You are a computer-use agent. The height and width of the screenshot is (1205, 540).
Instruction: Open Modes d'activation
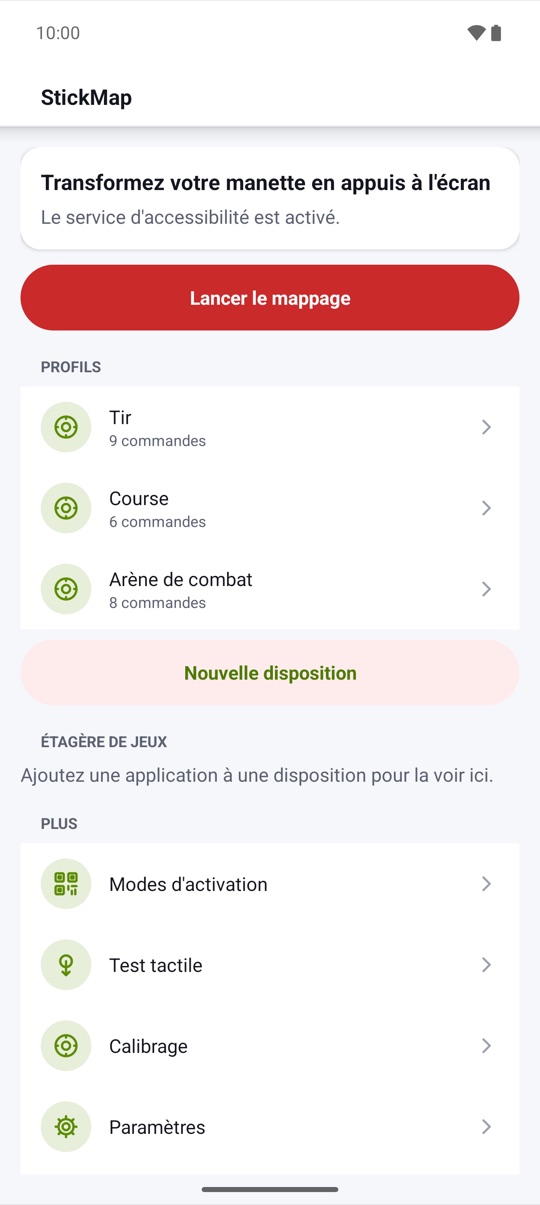coord(270,884)
